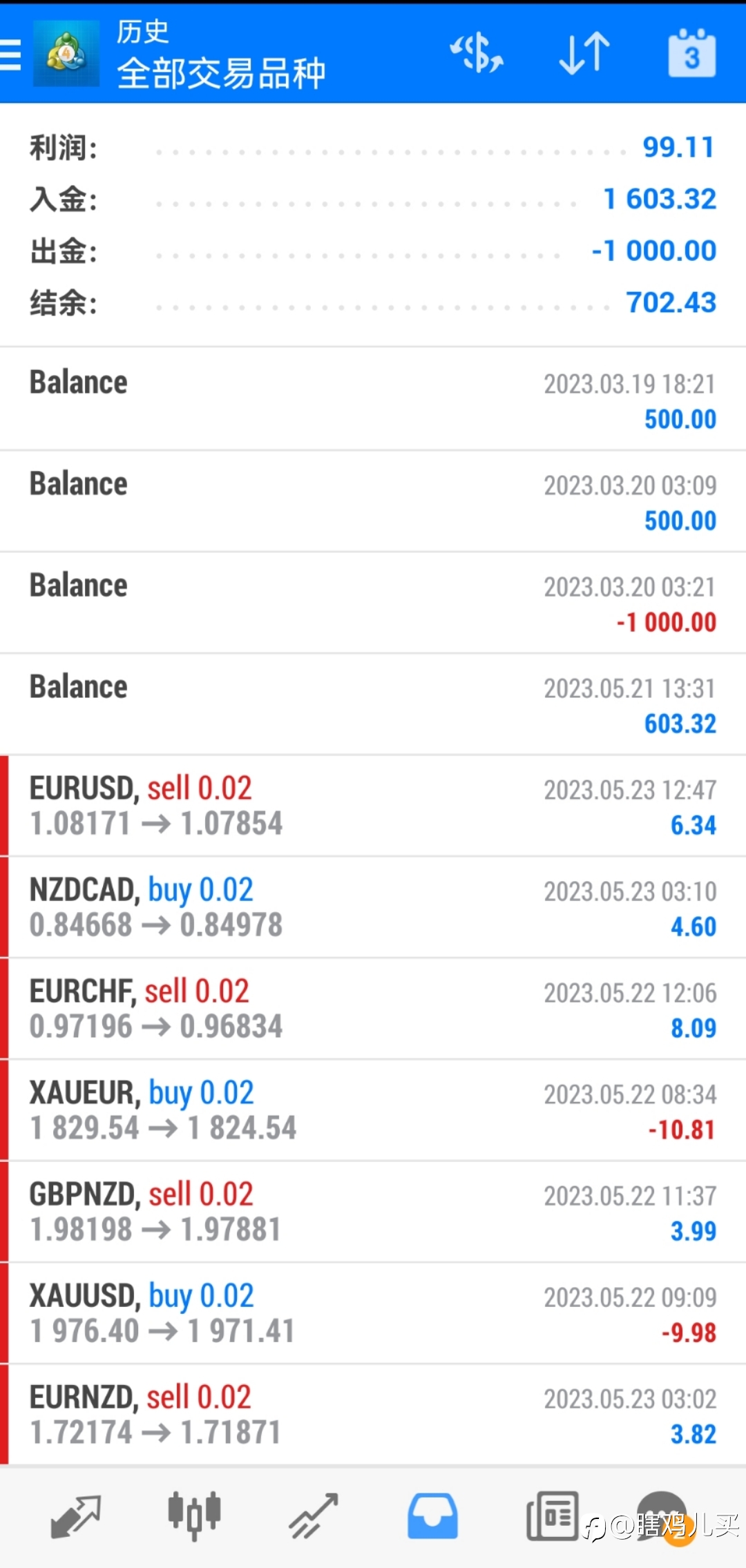Switch to the Chart candlestick tab

194,1516
